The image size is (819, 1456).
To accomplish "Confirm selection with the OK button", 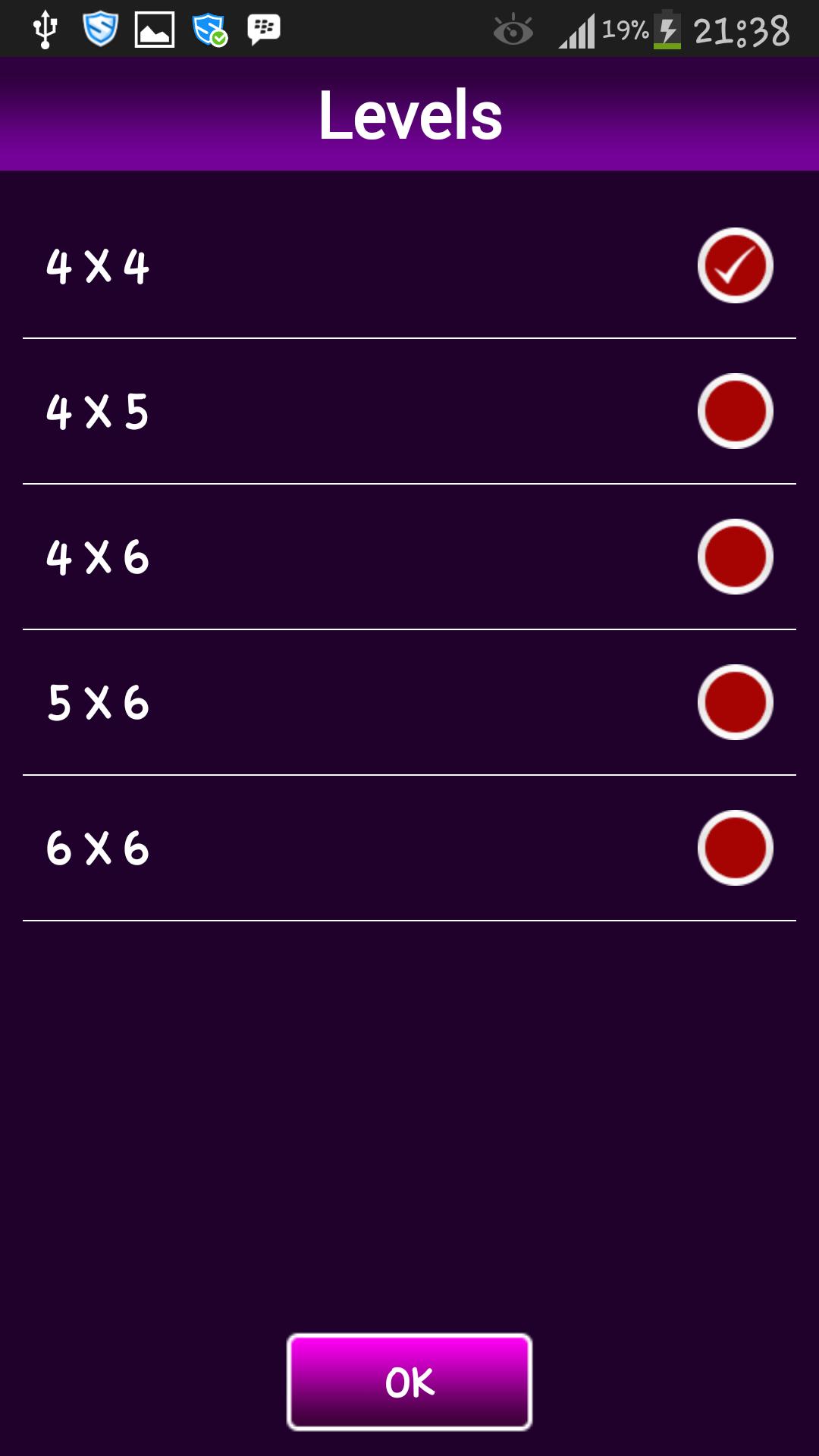I will tap(409, 1382).
